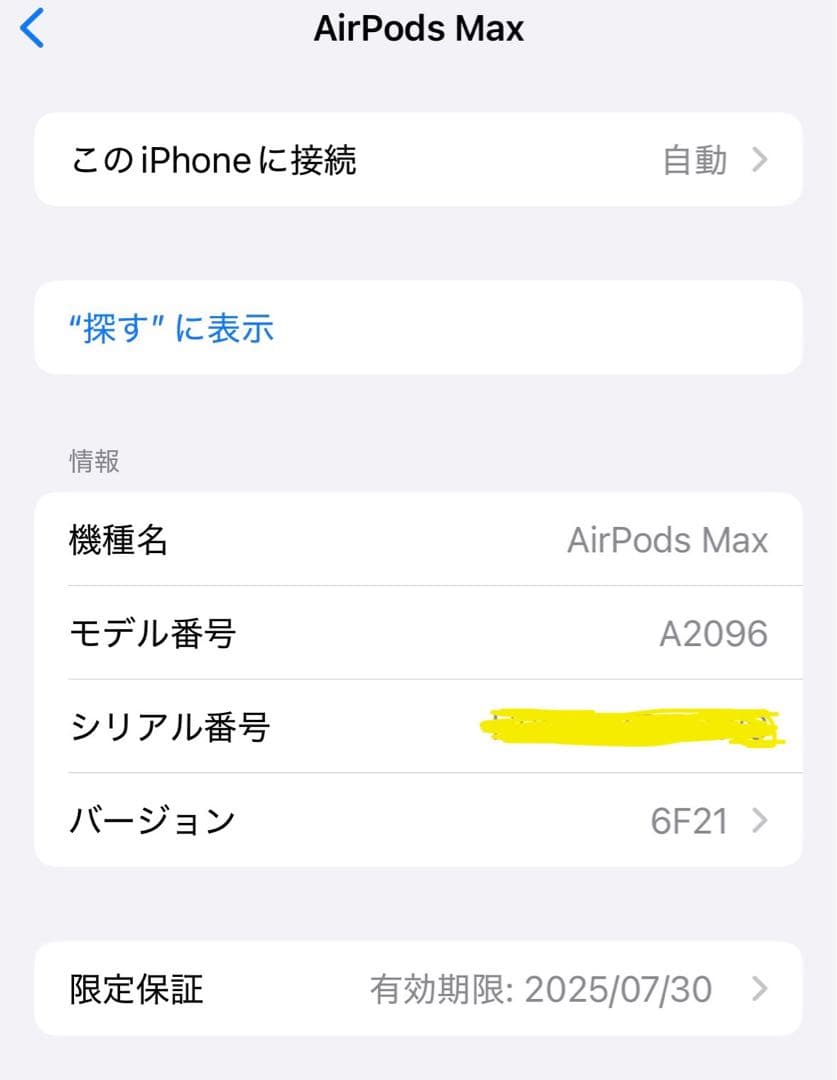Expand the warranty details via its chevron
Screen dimensions: 837x1080
762,989
